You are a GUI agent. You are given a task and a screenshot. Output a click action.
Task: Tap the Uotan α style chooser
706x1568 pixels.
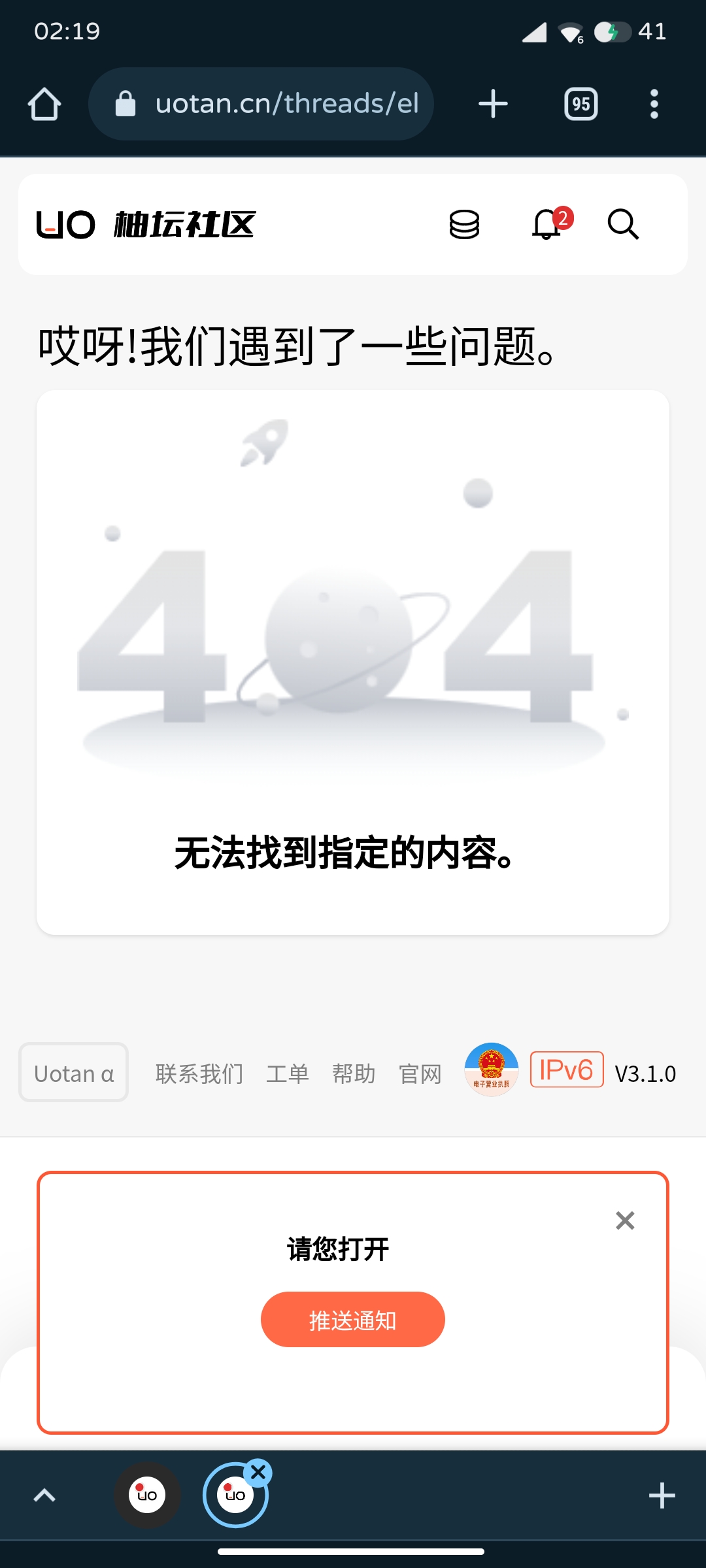(74, 1073)
